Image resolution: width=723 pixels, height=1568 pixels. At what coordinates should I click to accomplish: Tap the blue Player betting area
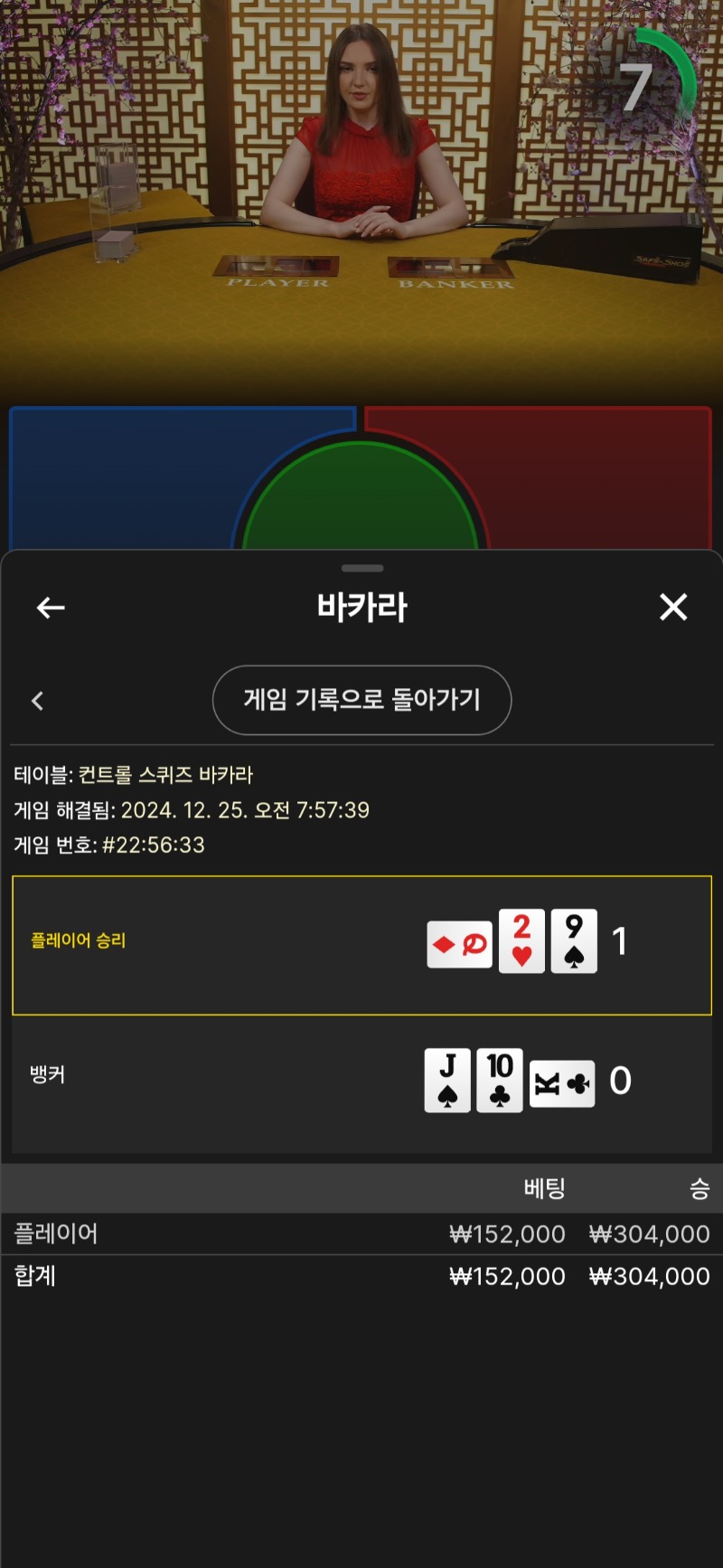127,477
